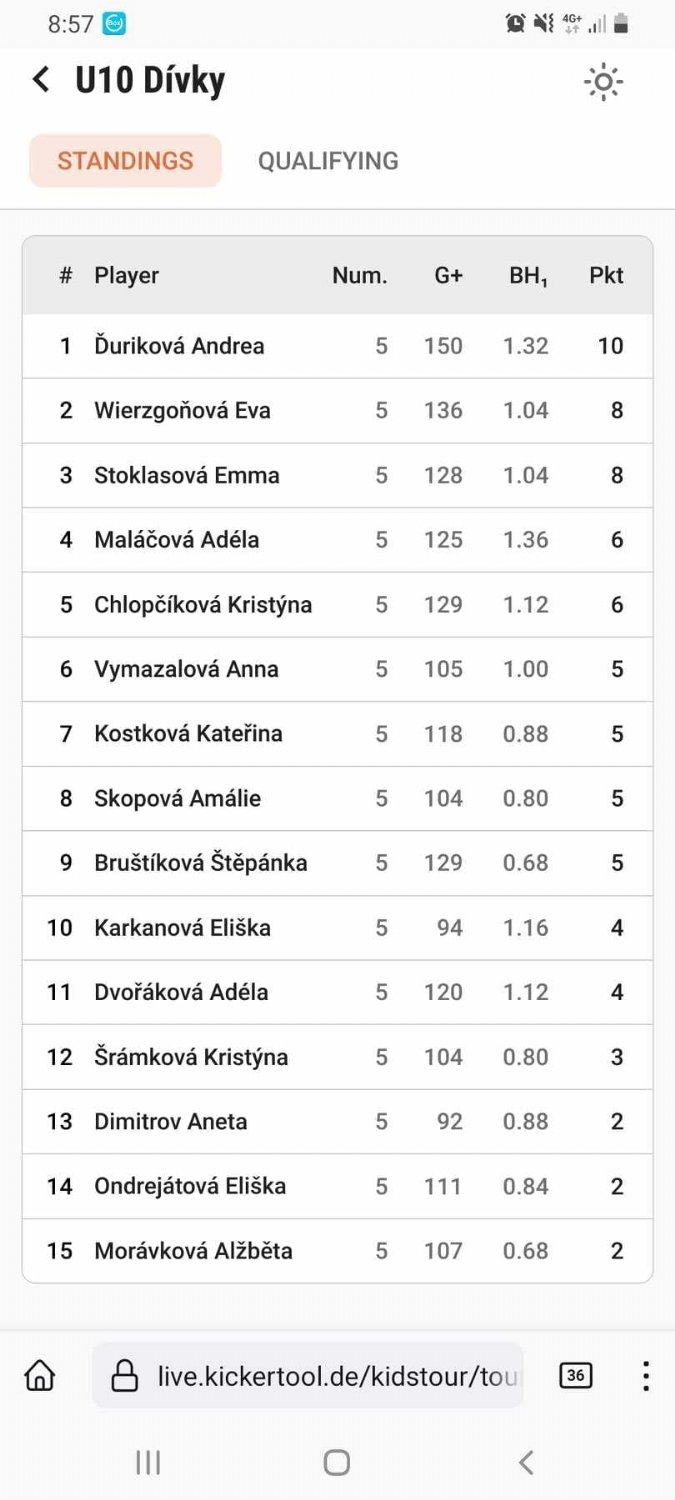This screenshot has height=1500, width=675.
Task: Open the browser three-dot menu
Action: 646,1376
